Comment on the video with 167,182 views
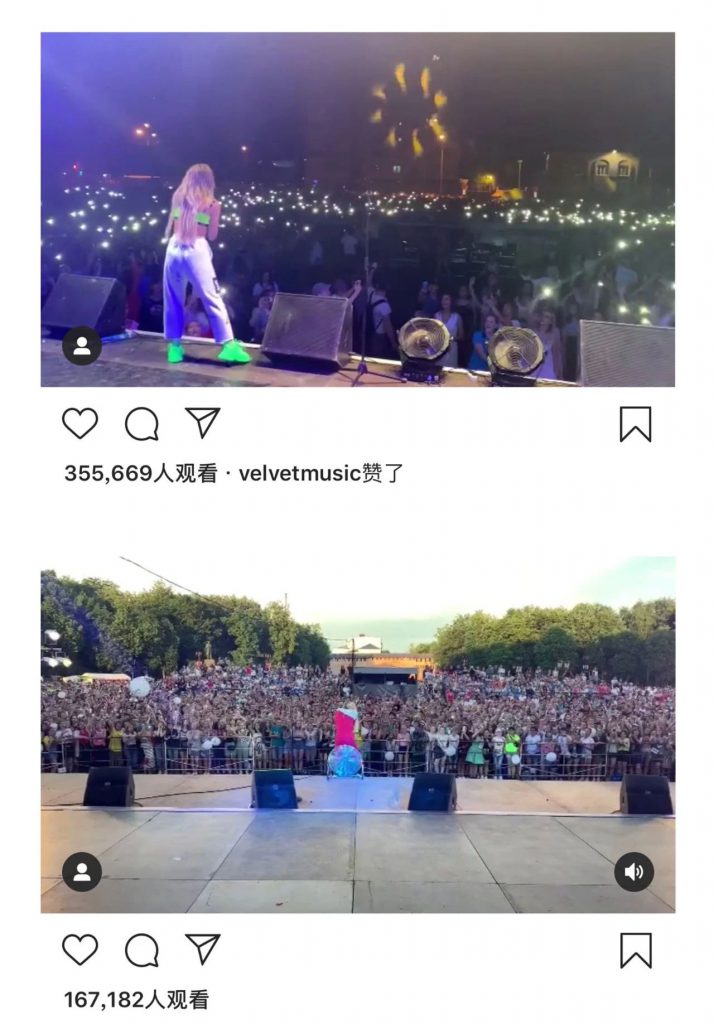 click(x=142, y=949)
